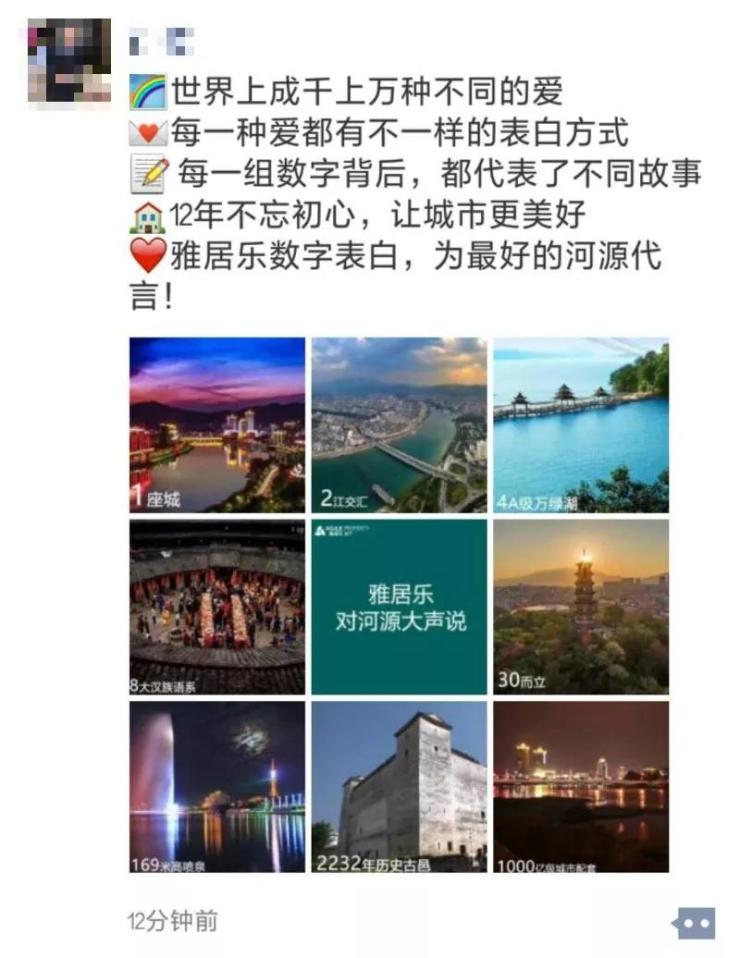Open the '4A级万绿湖' lake photo
The width and height of the screenshot is (740, 958).
581,424
